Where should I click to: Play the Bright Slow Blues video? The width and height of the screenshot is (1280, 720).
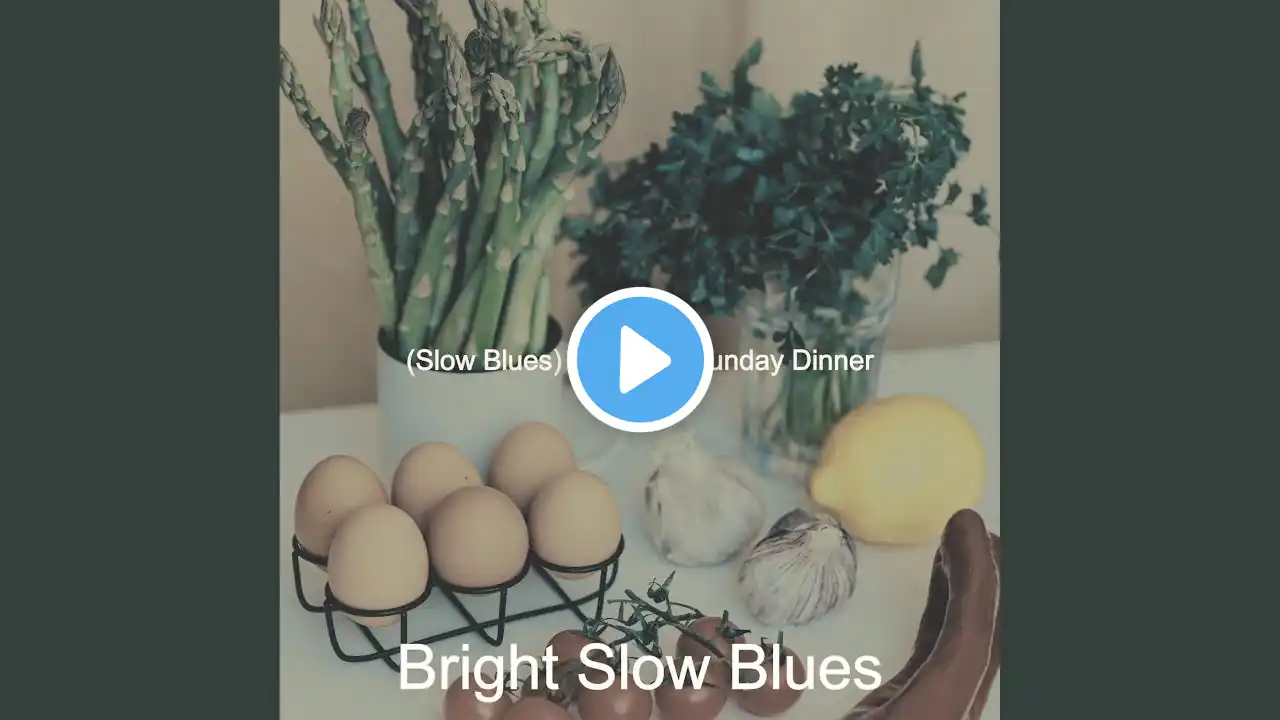640,360
